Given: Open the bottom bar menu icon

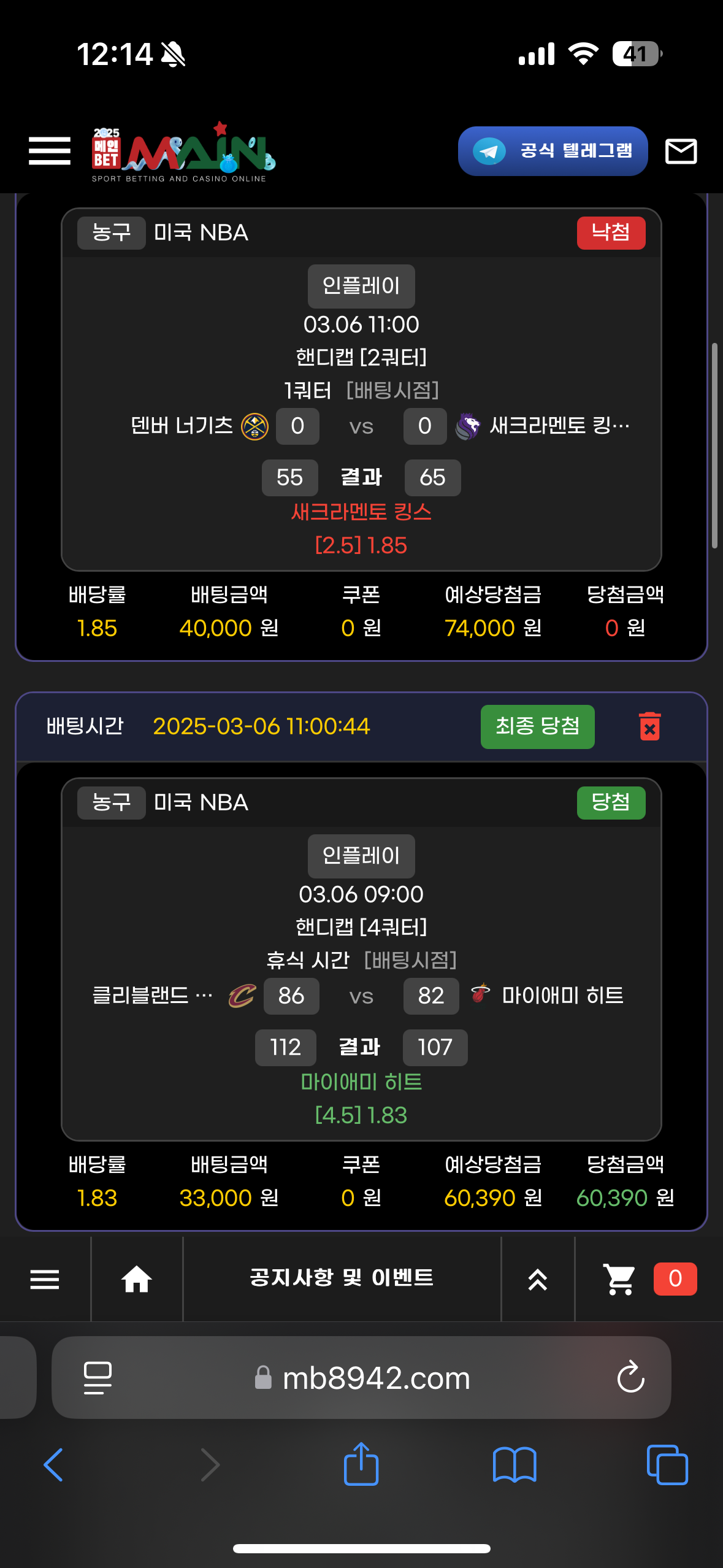Looking at the screenshot, I should [x=45, y=1279].
